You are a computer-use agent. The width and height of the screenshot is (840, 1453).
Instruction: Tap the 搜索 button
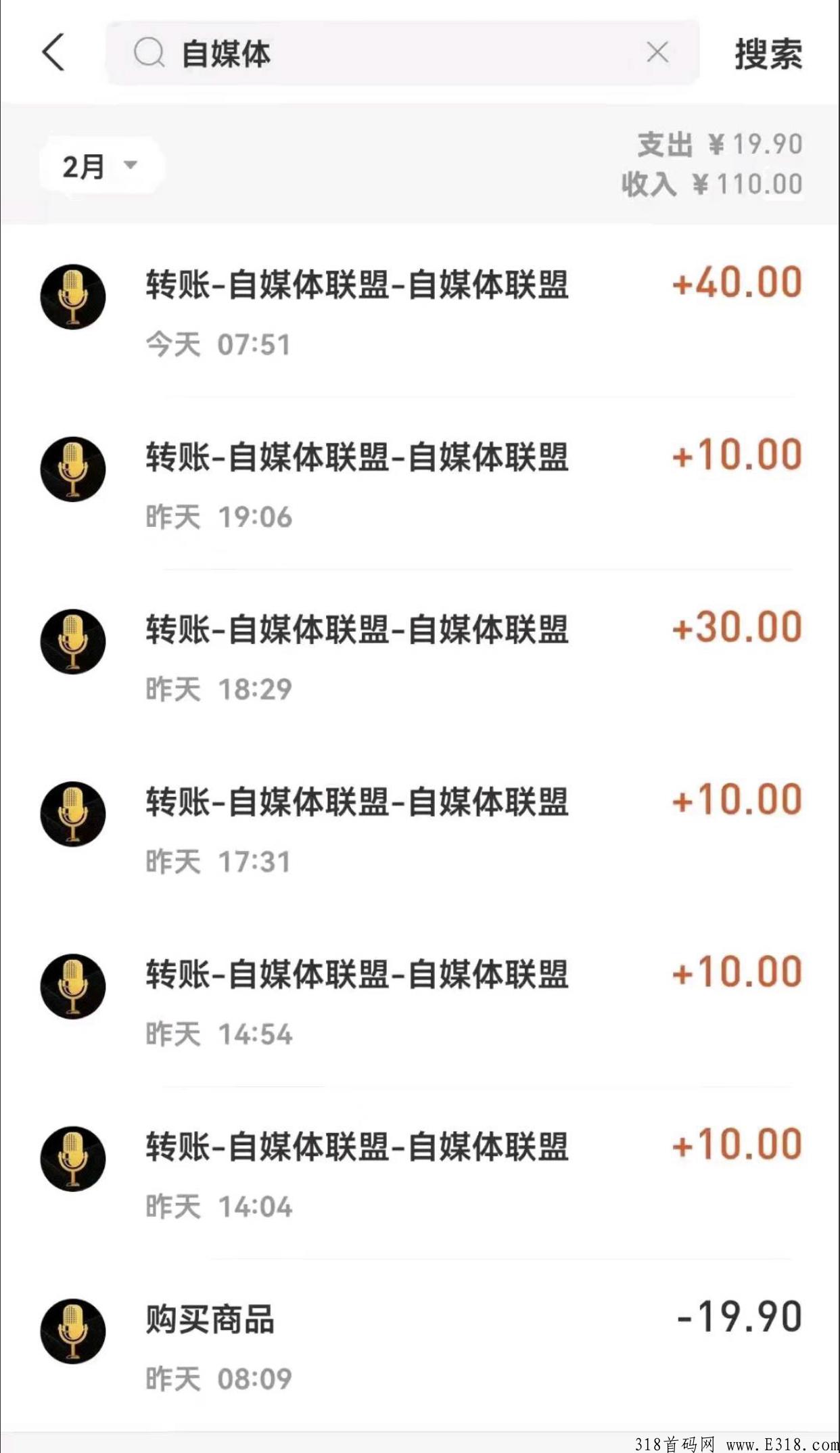pos(768,54)
